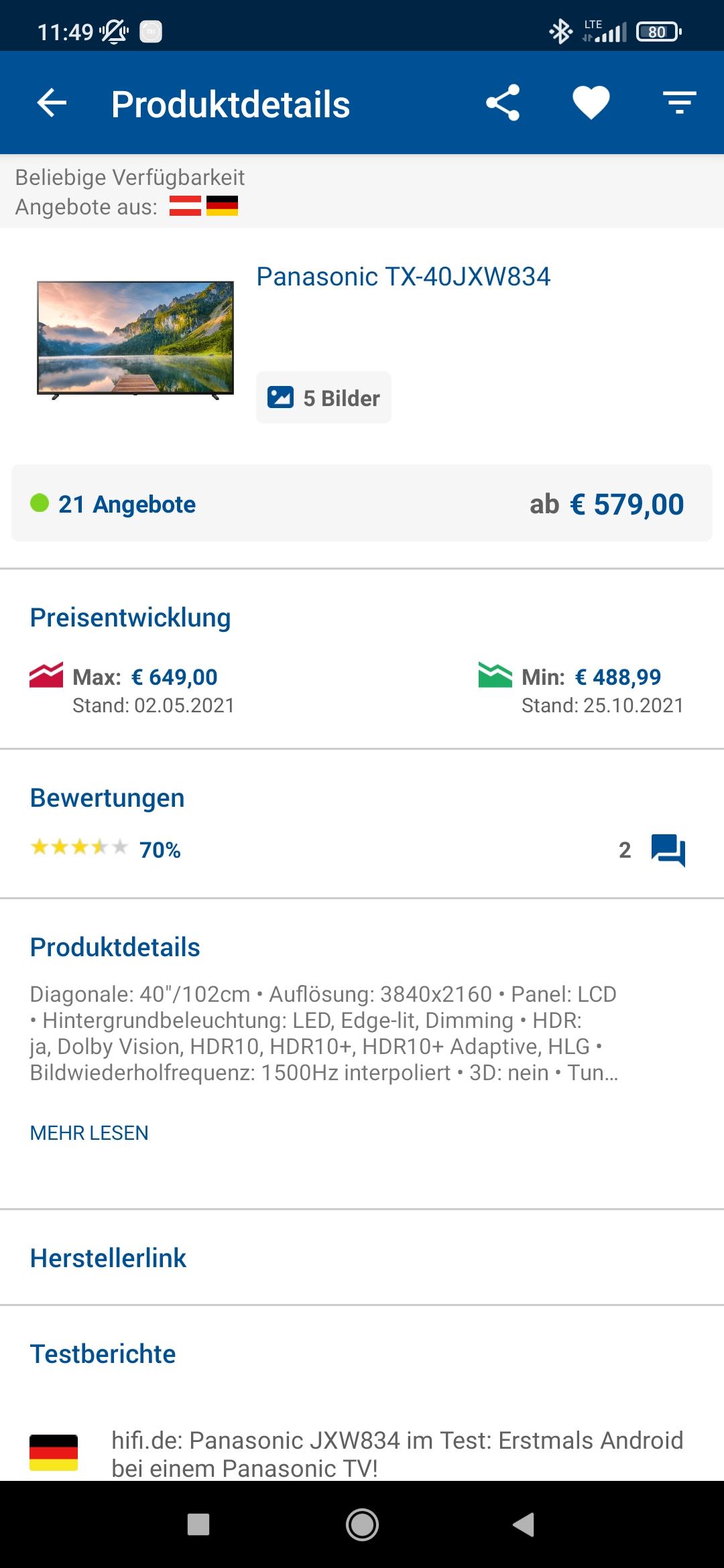Open recent apps via square button
This screenshot has height=1568, width=724.
coord(198,1524)
